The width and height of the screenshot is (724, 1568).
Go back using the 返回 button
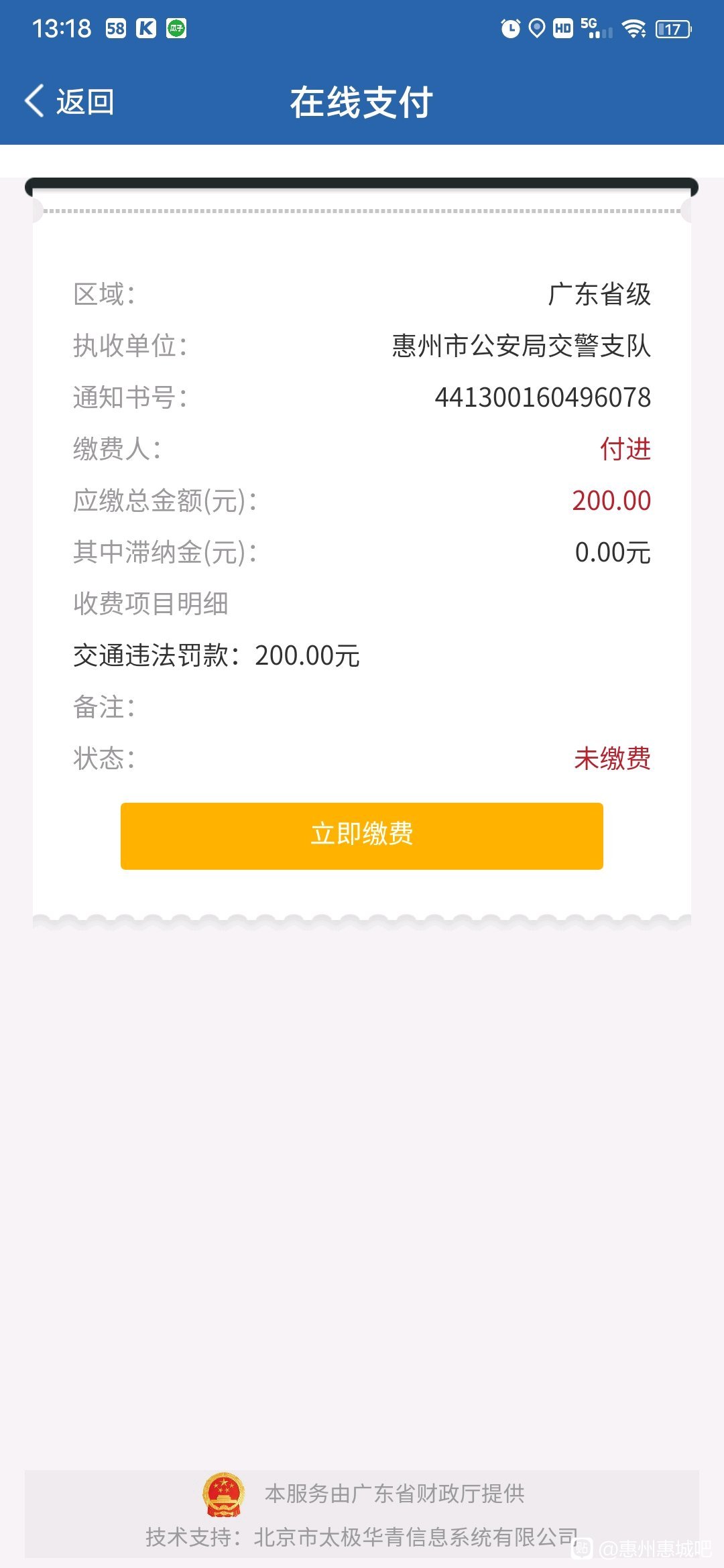(x=69, y=102)
